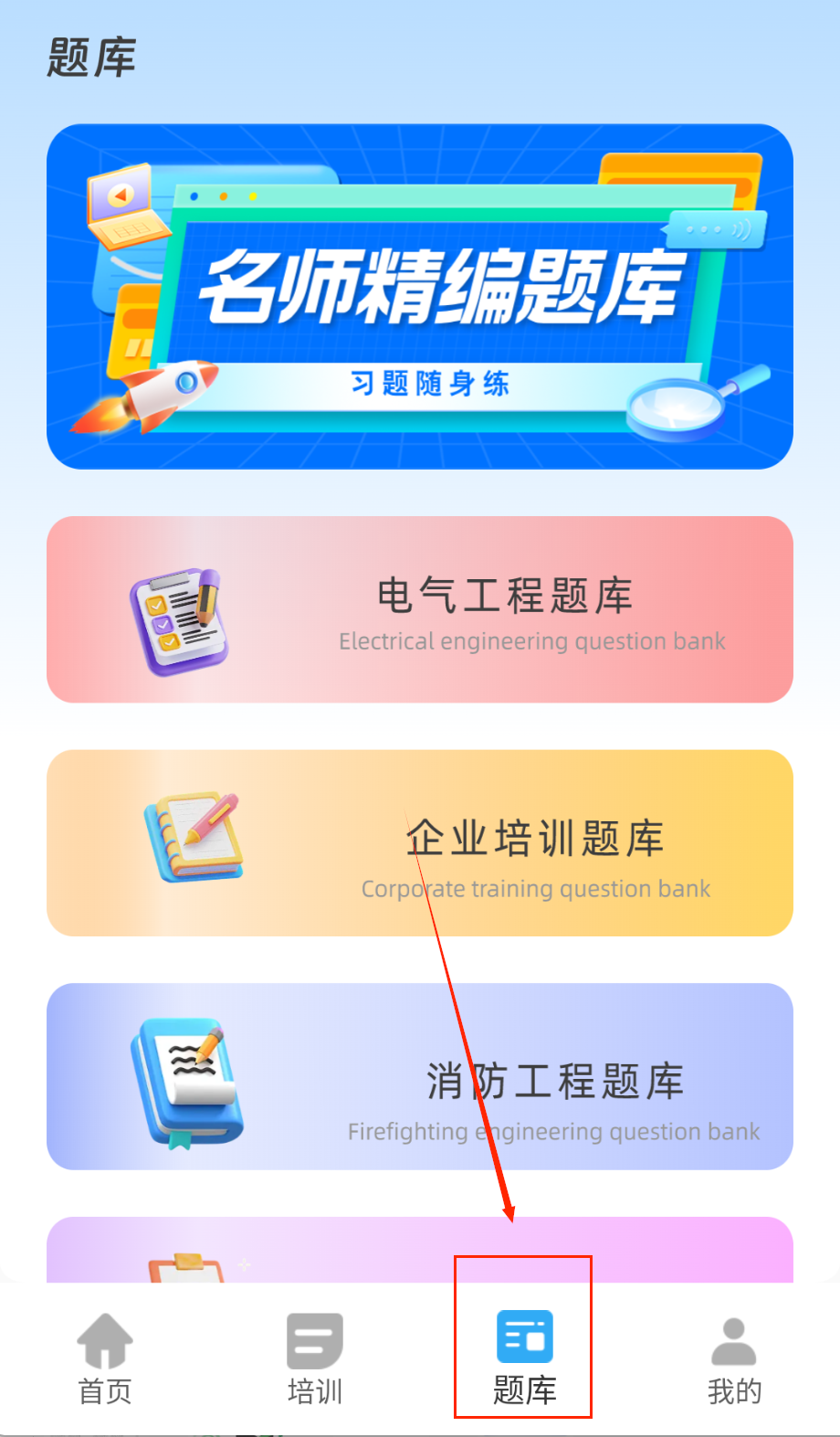840x1437 pixels.
Task: Switch to the 首页 tab
Action: tap(105, 1358)
